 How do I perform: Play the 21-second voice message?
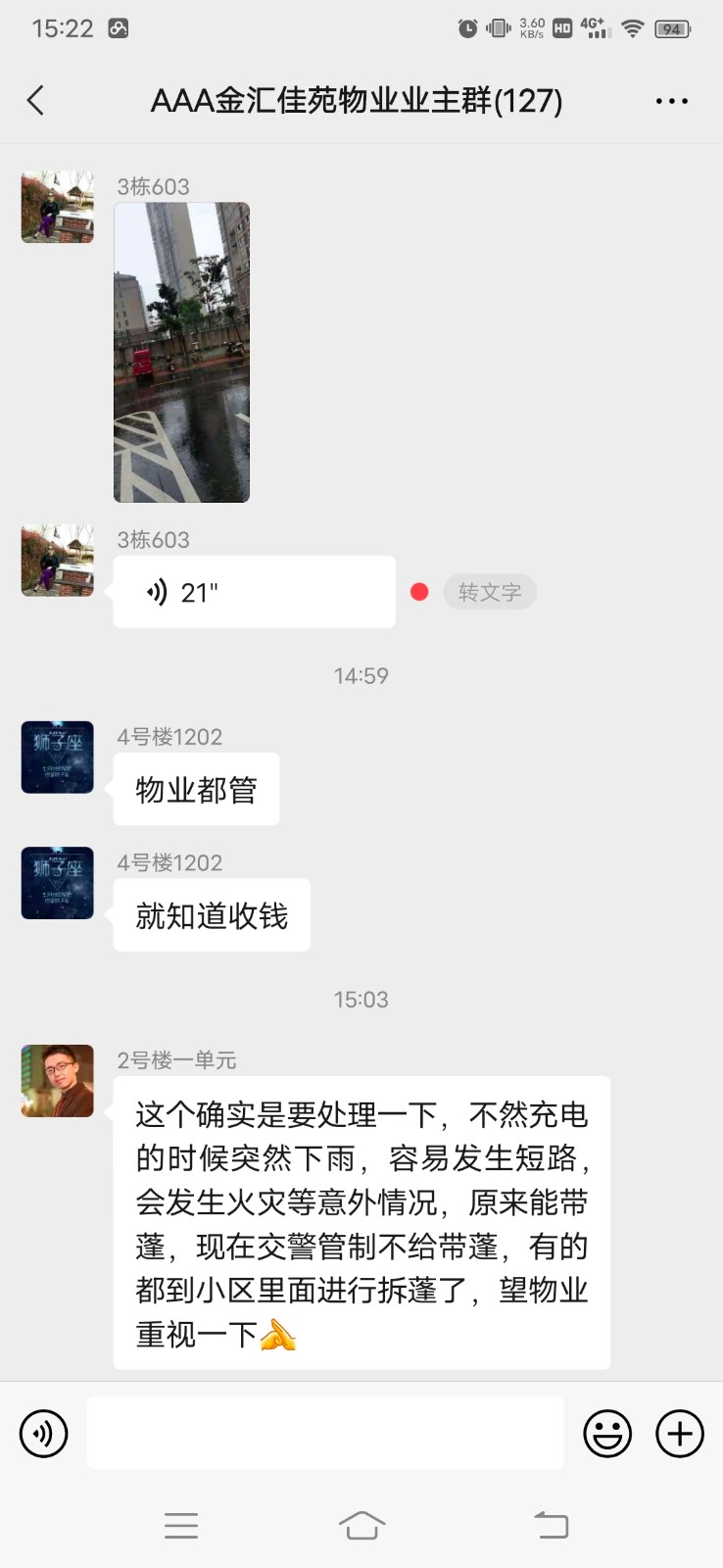pyautogui.click(x=254, y=592)
